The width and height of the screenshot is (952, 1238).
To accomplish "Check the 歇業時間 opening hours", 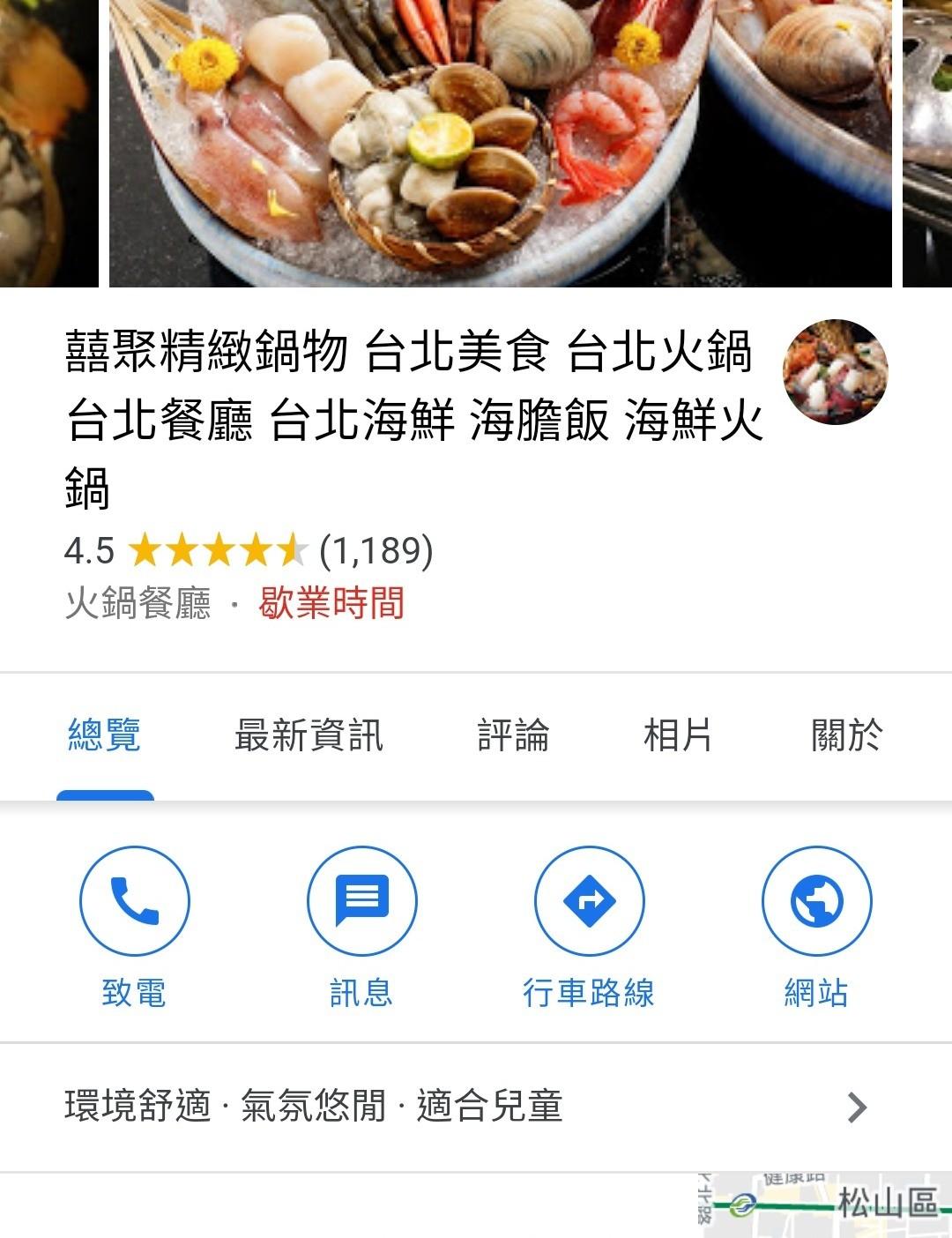I will (331, 604).
